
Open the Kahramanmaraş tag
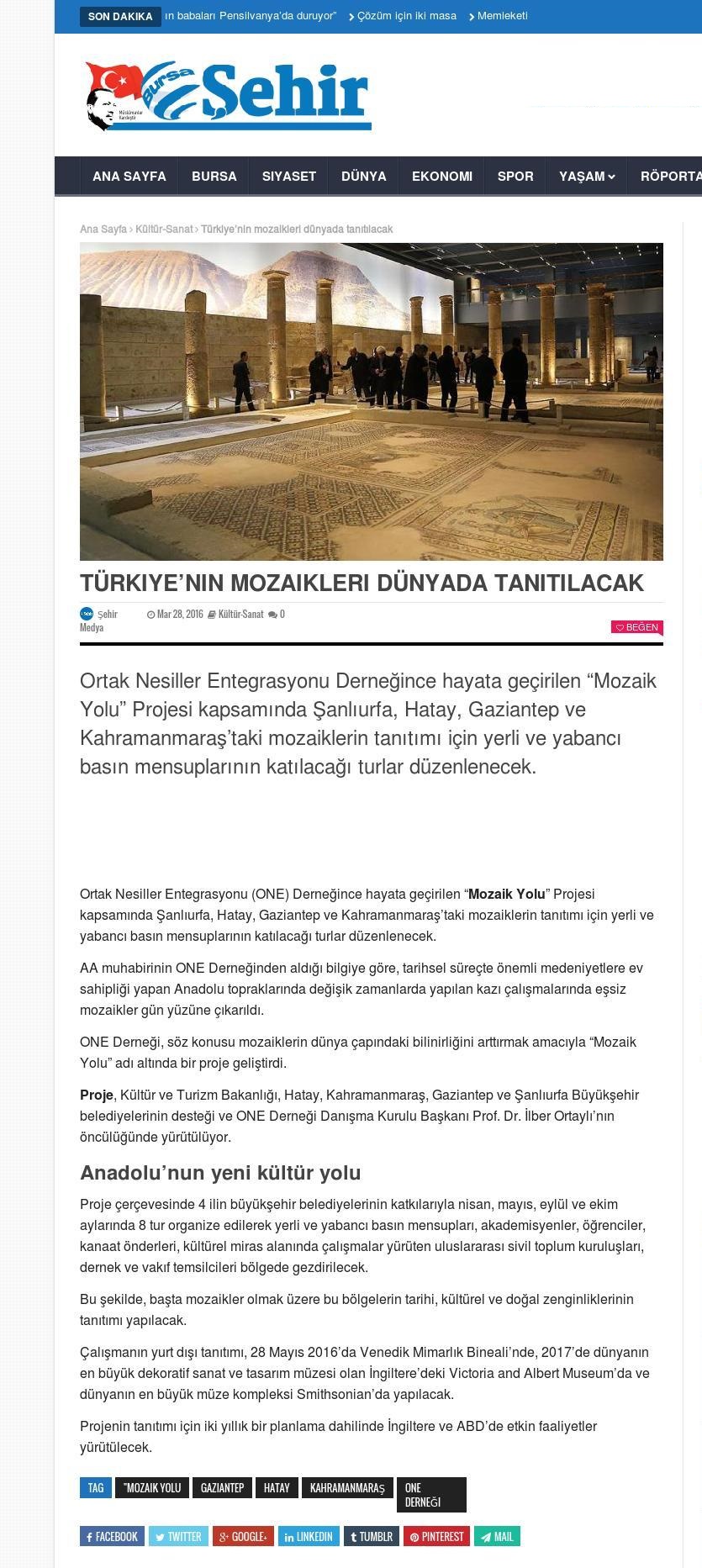pyautogui.click(x=346, y=1488)
